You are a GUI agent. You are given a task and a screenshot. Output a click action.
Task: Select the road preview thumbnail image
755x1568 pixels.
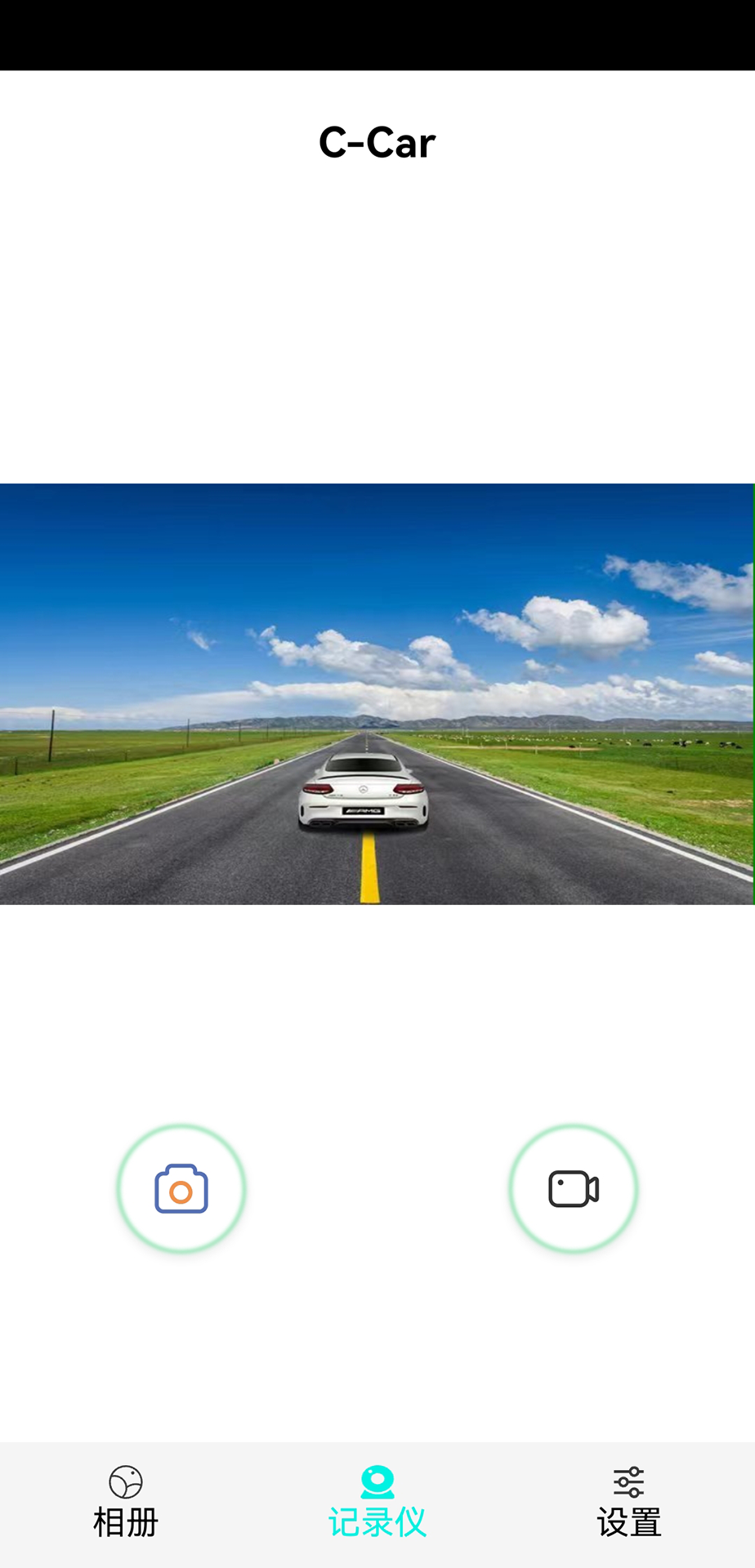pos(377,694)
